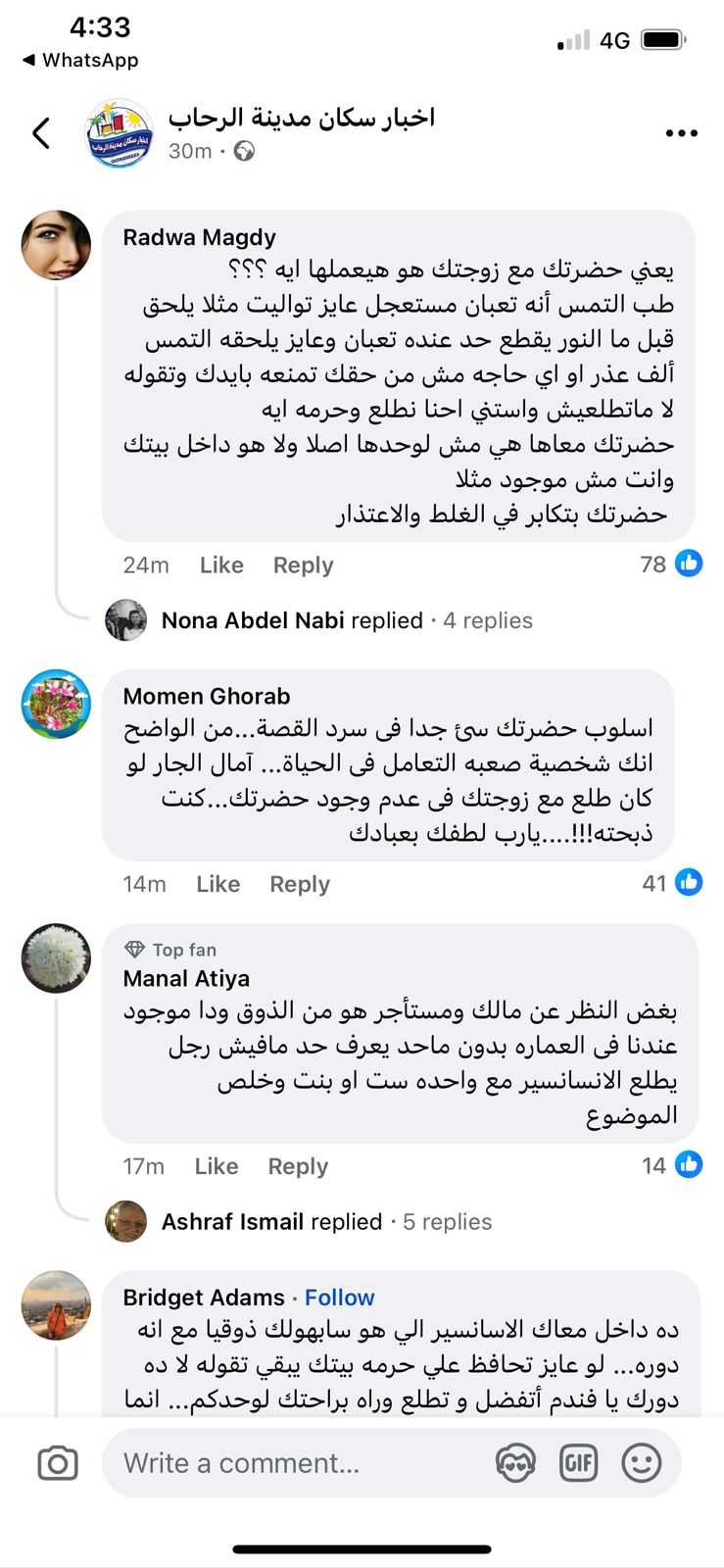The height and width of the screenshot is (1568, 724).
Task: Like Manal Atiya's comment
Action: pos(216,1166)
